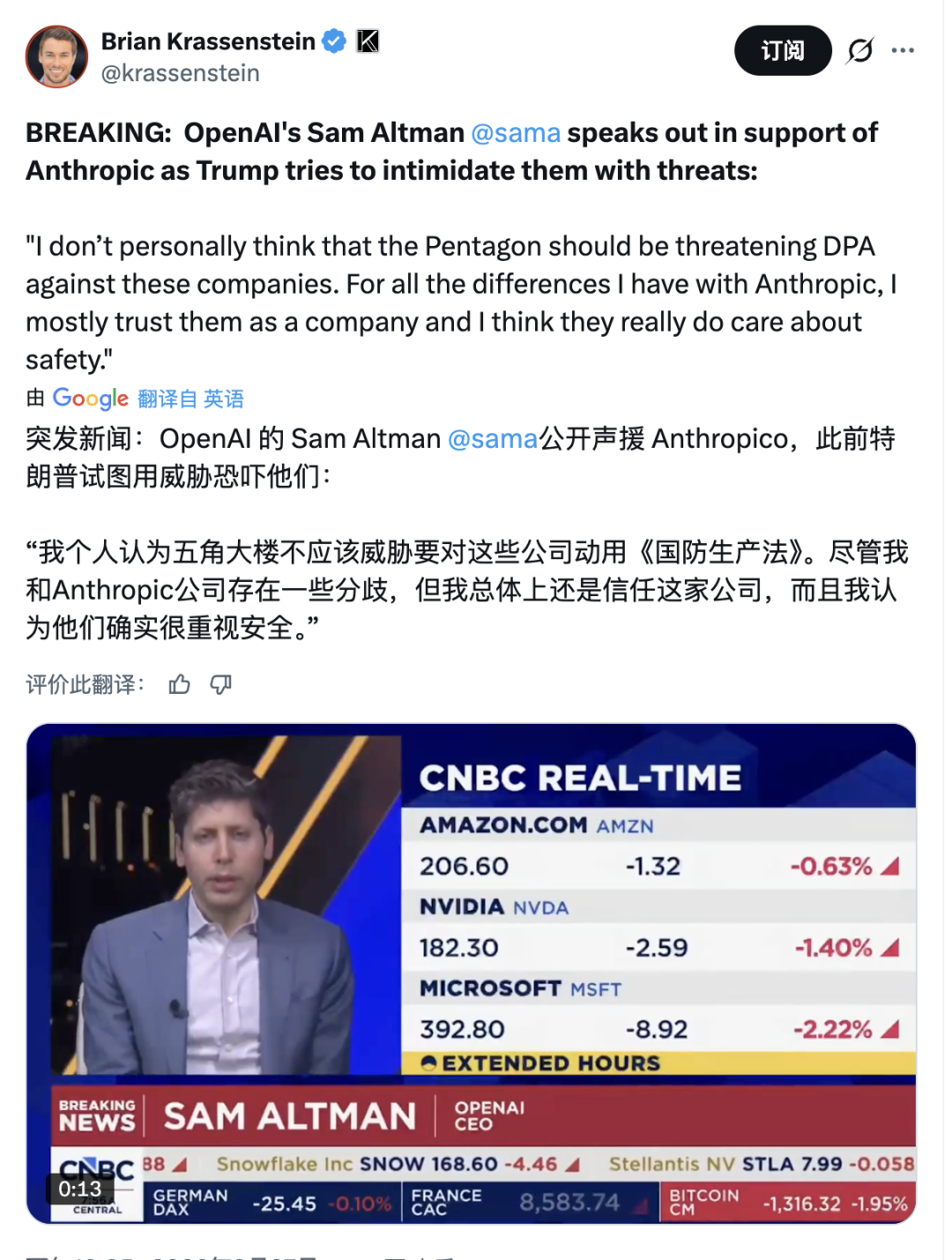Rate the translation with thumbs up

(x=180, y=684)
